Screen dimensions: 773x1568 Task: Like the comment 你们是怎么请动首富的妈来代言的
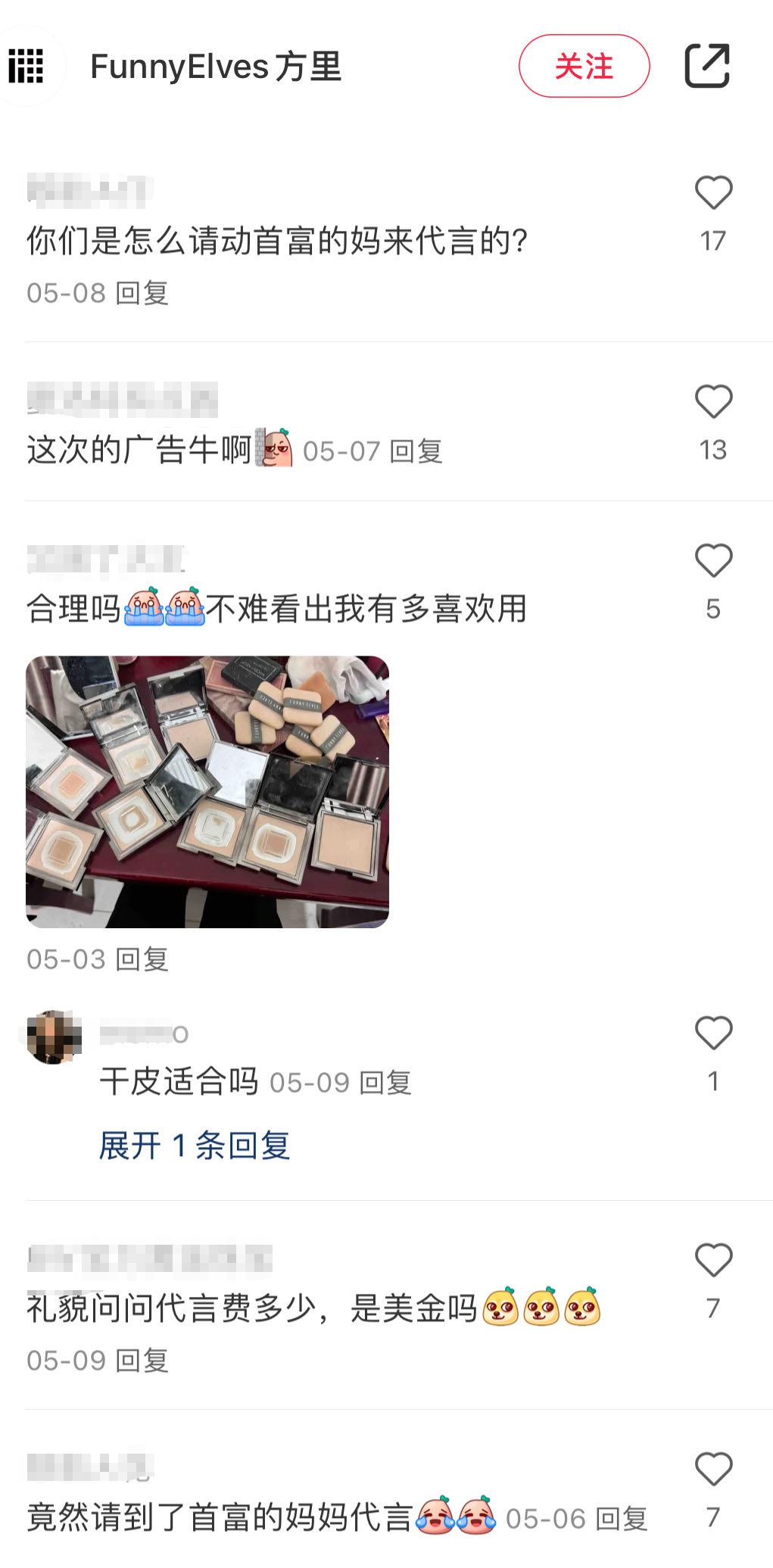(713, 193)
